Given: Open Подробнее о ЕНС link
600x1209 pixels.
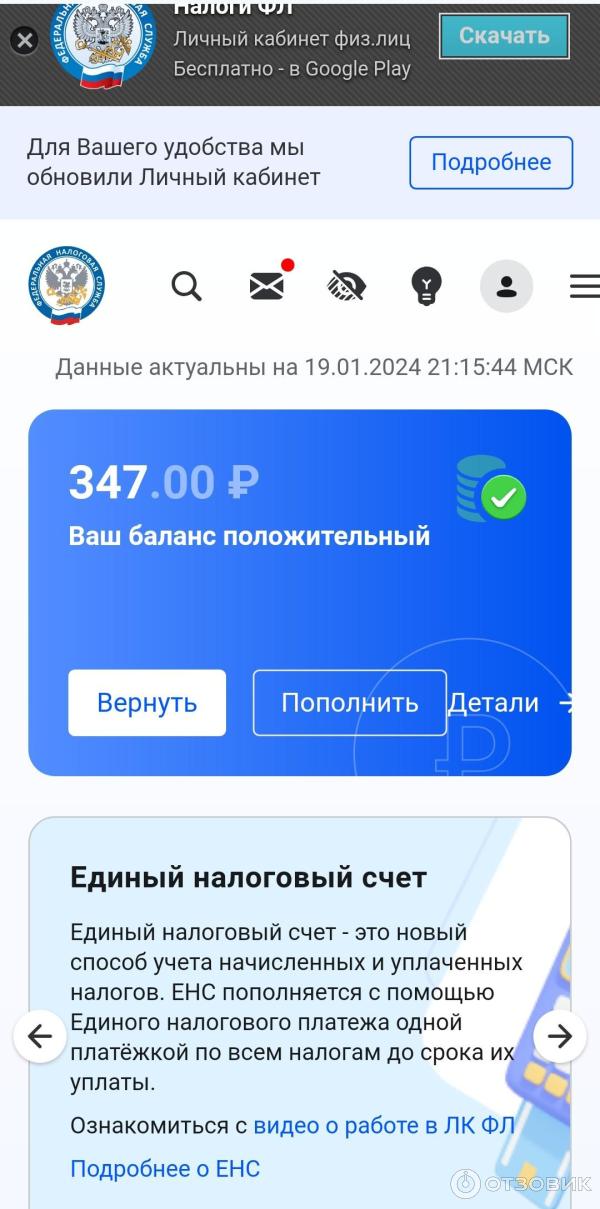Looking at the screenshot, I should (165, 1168).
